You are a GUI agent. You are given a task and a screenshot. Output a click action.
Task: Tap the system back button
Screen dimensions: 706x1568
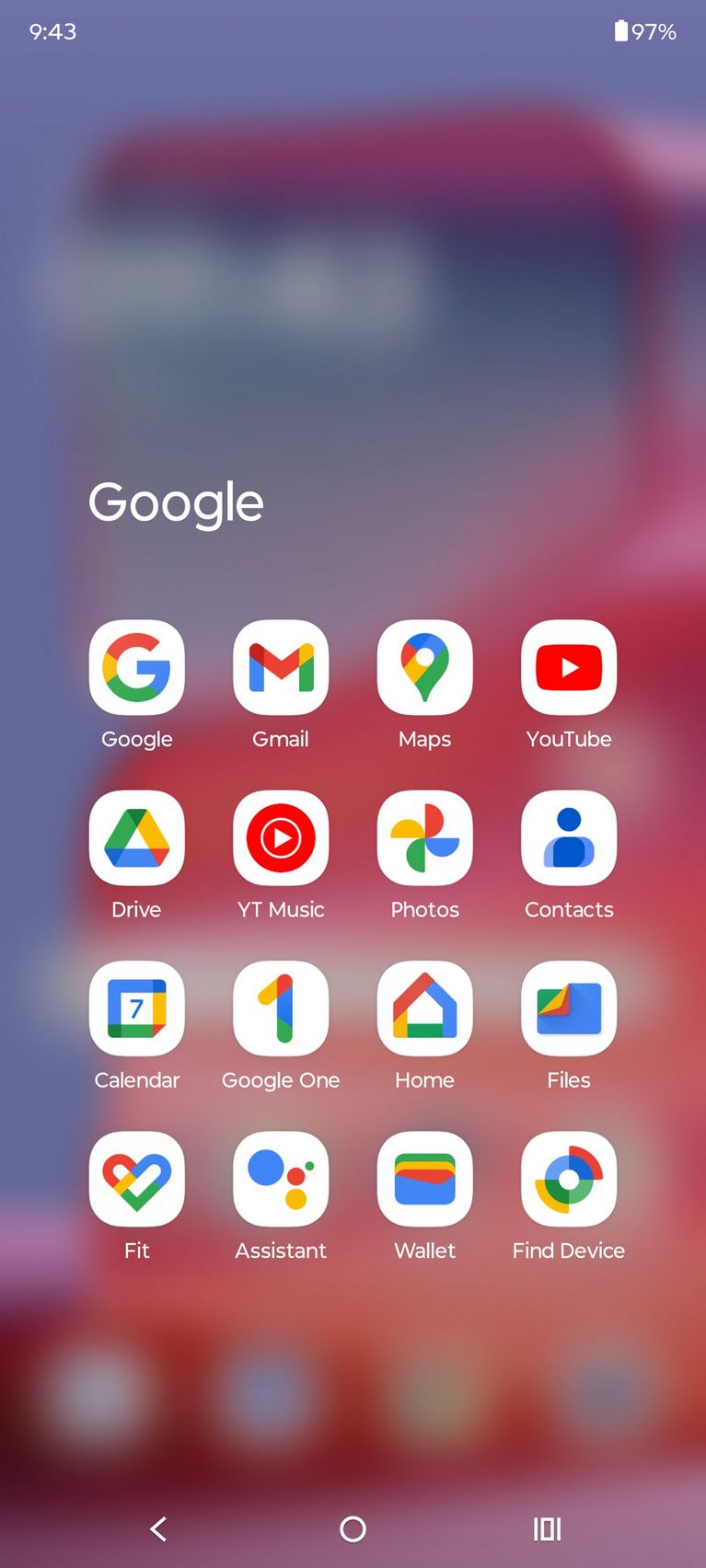158,1528
